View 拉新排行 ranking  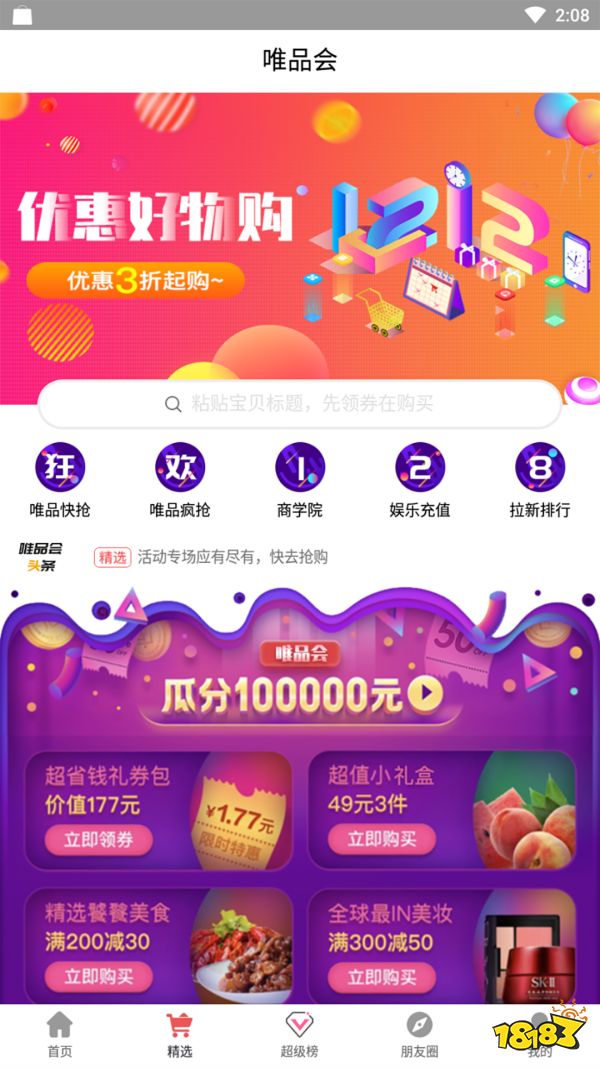[x=540, y=481]
